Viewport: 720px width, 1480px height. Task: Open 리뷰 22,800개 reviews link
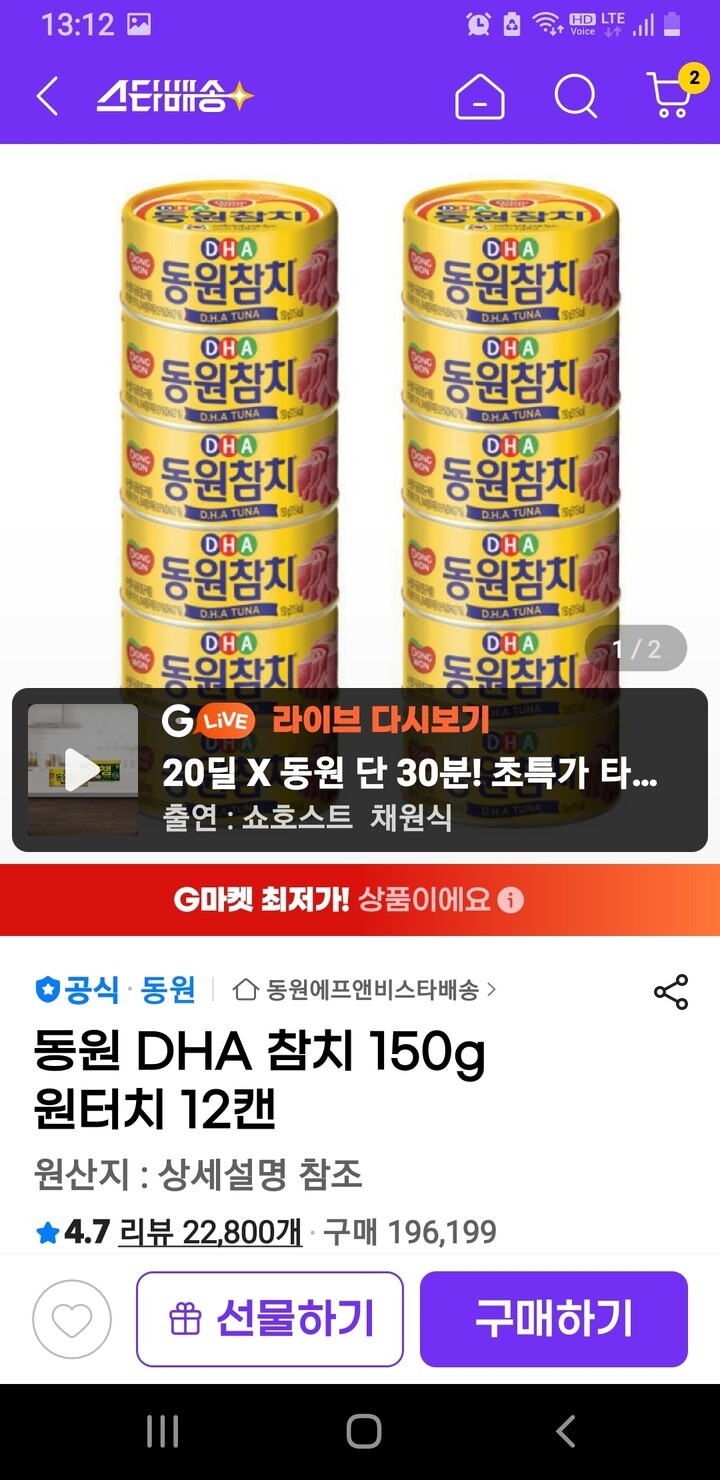click(x=210, y=1231)
